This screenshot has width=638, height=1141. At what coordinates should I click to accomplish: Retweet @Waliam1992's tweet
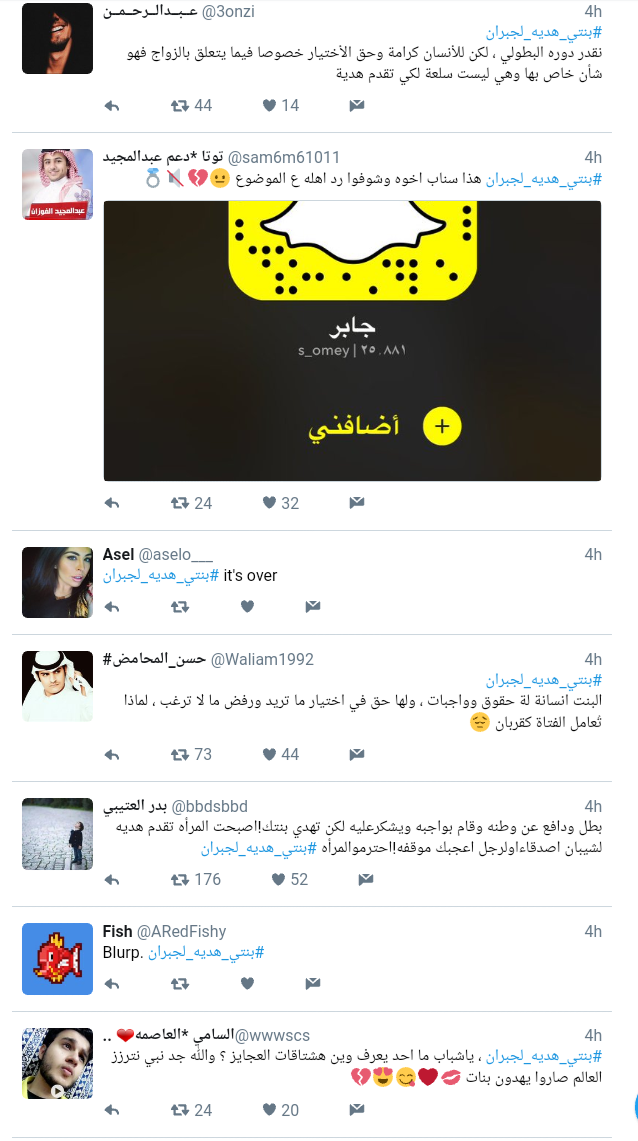pyautogui.click(x=180, y=754)
